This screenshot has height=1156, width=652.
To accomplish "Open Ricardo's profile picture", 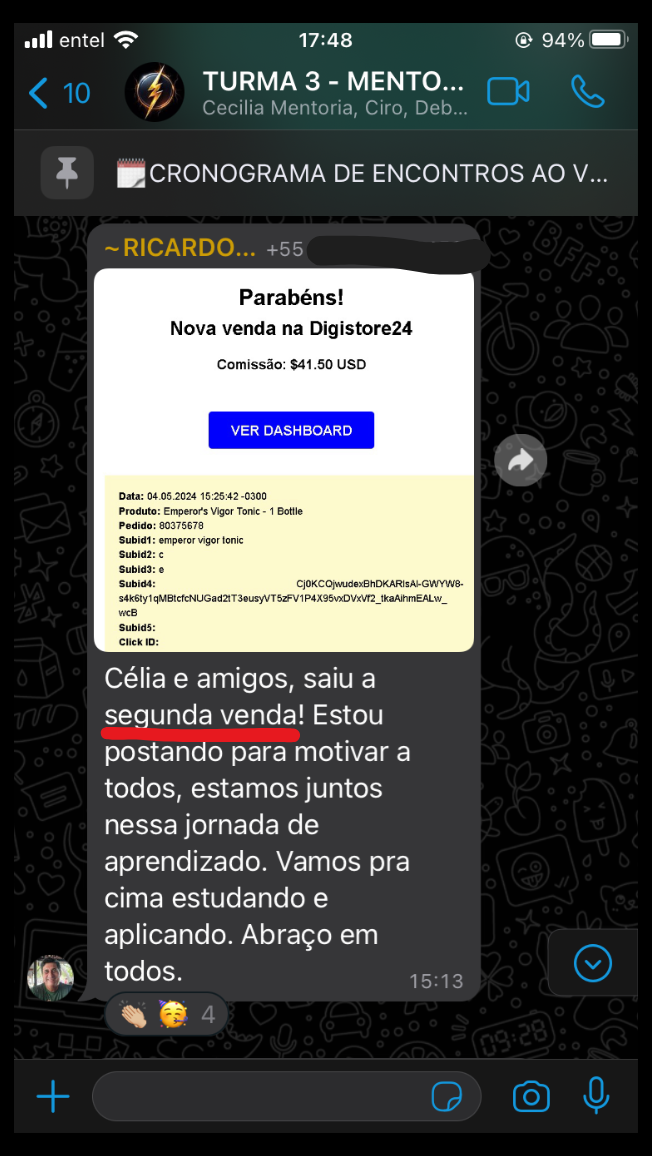I will (50, 979).
